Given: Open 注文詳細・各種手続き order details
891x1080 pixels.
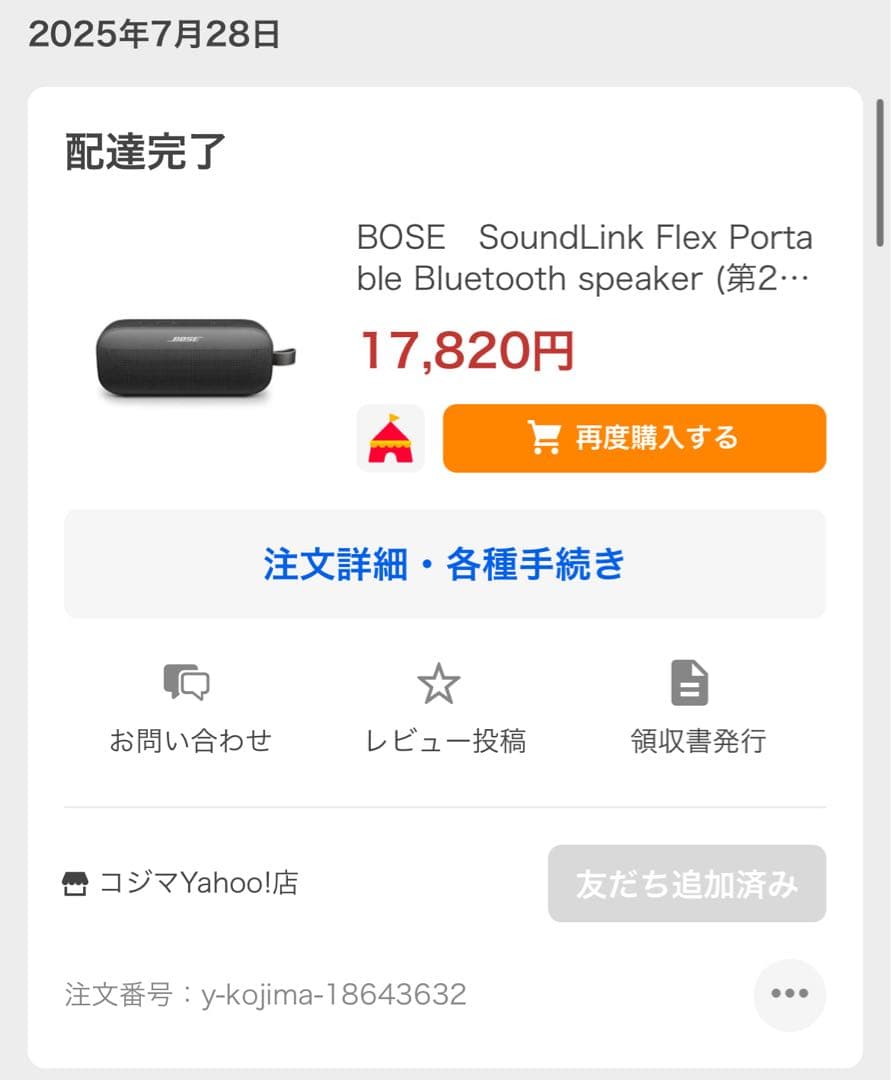Looking at the screenshot, I should pyautogui.click(x=444, y=563).
